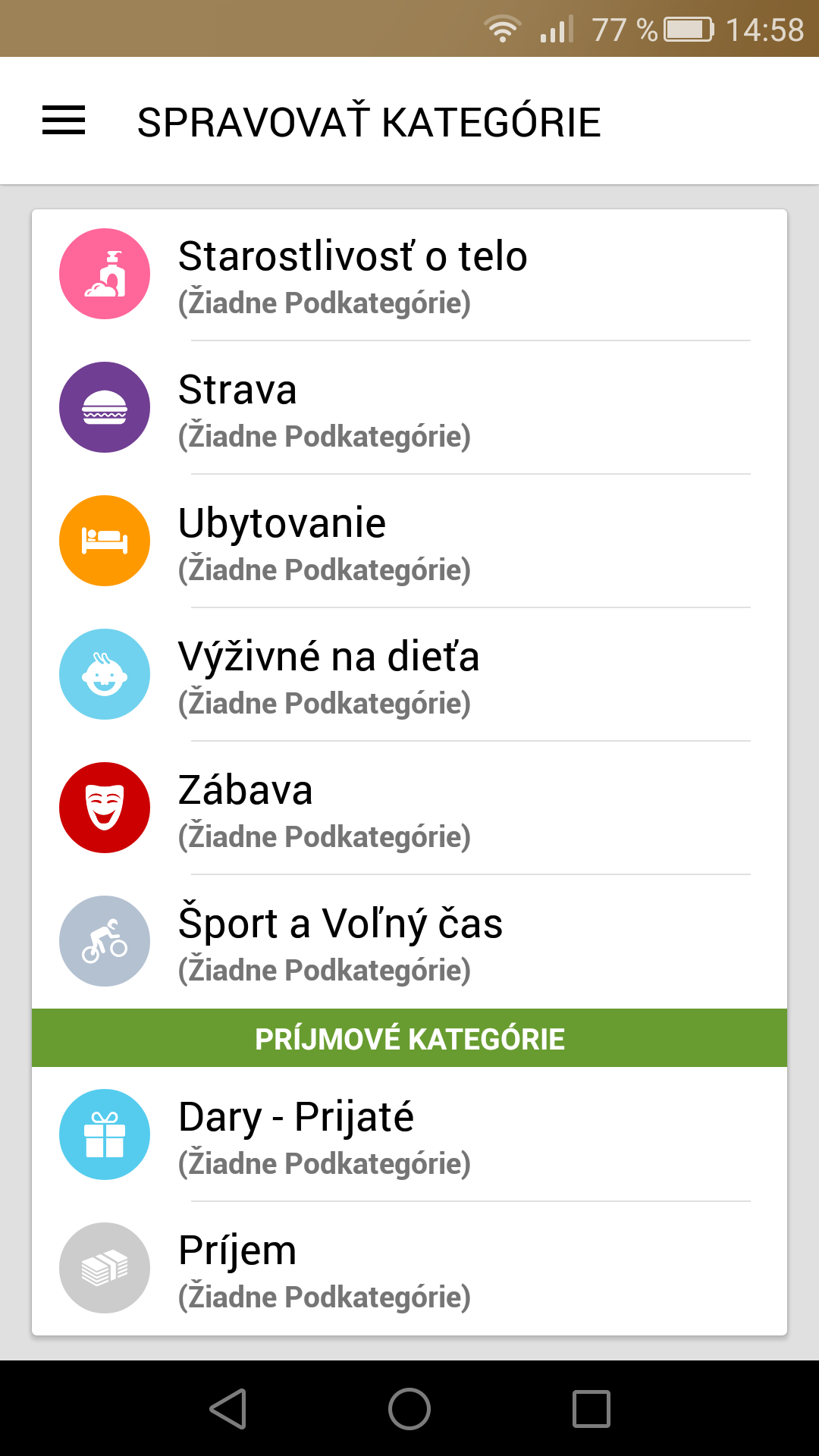Open the Príjem income category

(409, 1268)
